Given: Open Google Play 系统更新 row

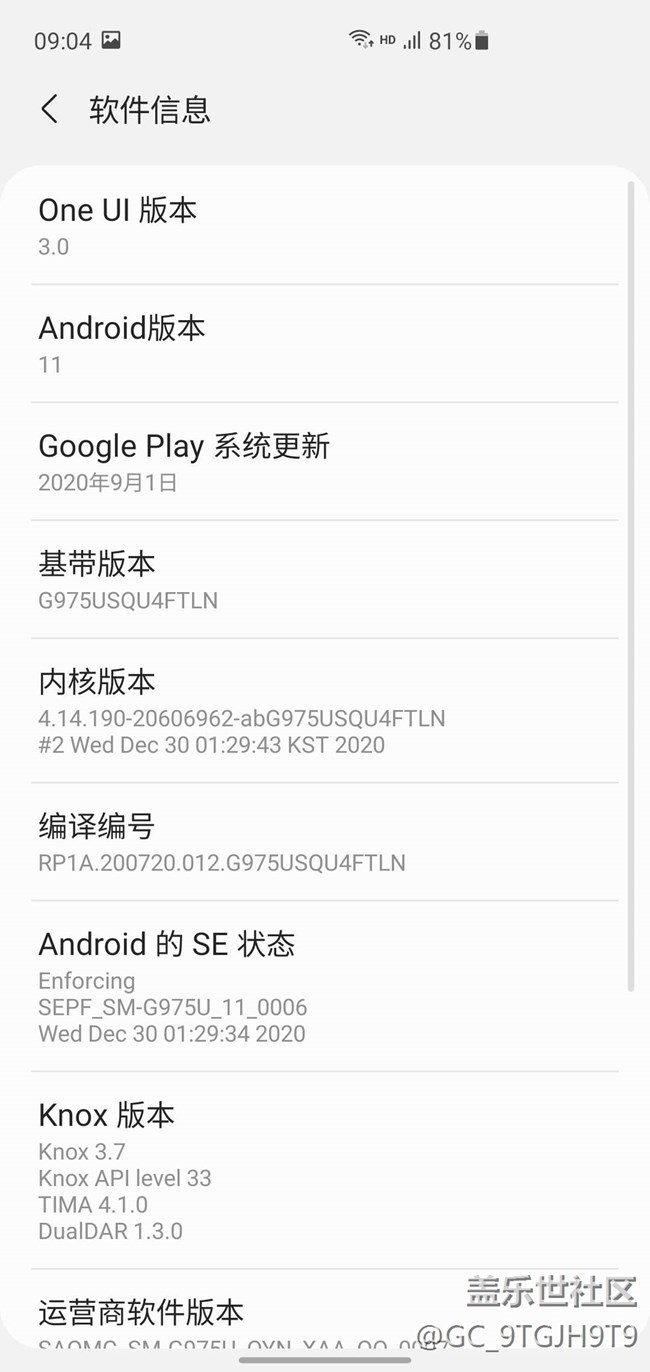Looking at the screenshot, I should pos(324,462).
